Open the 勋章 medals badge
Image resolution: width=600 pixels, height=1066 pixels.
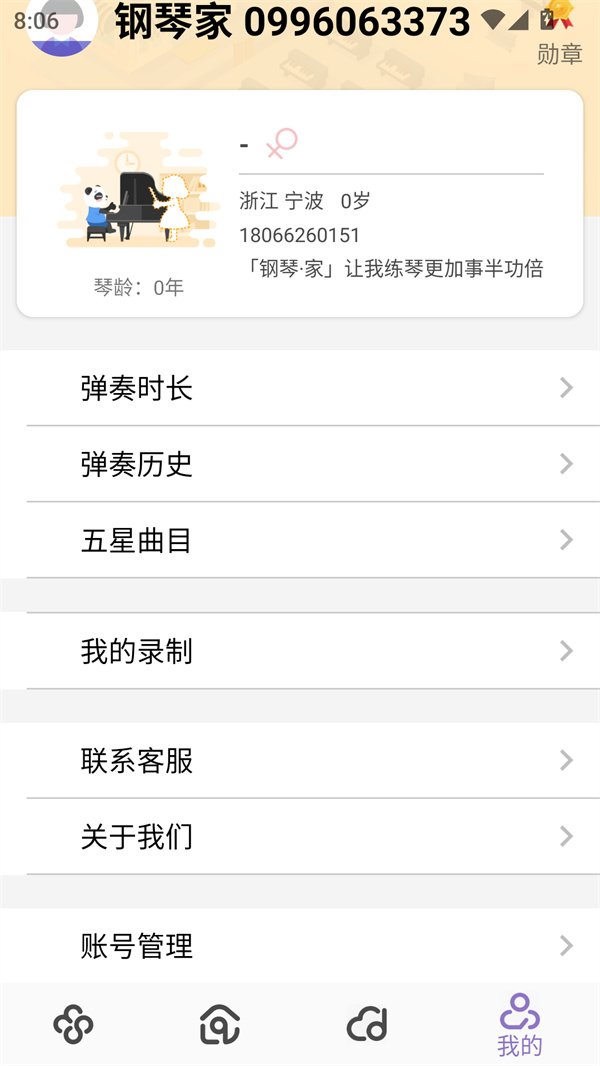(559, 38)
